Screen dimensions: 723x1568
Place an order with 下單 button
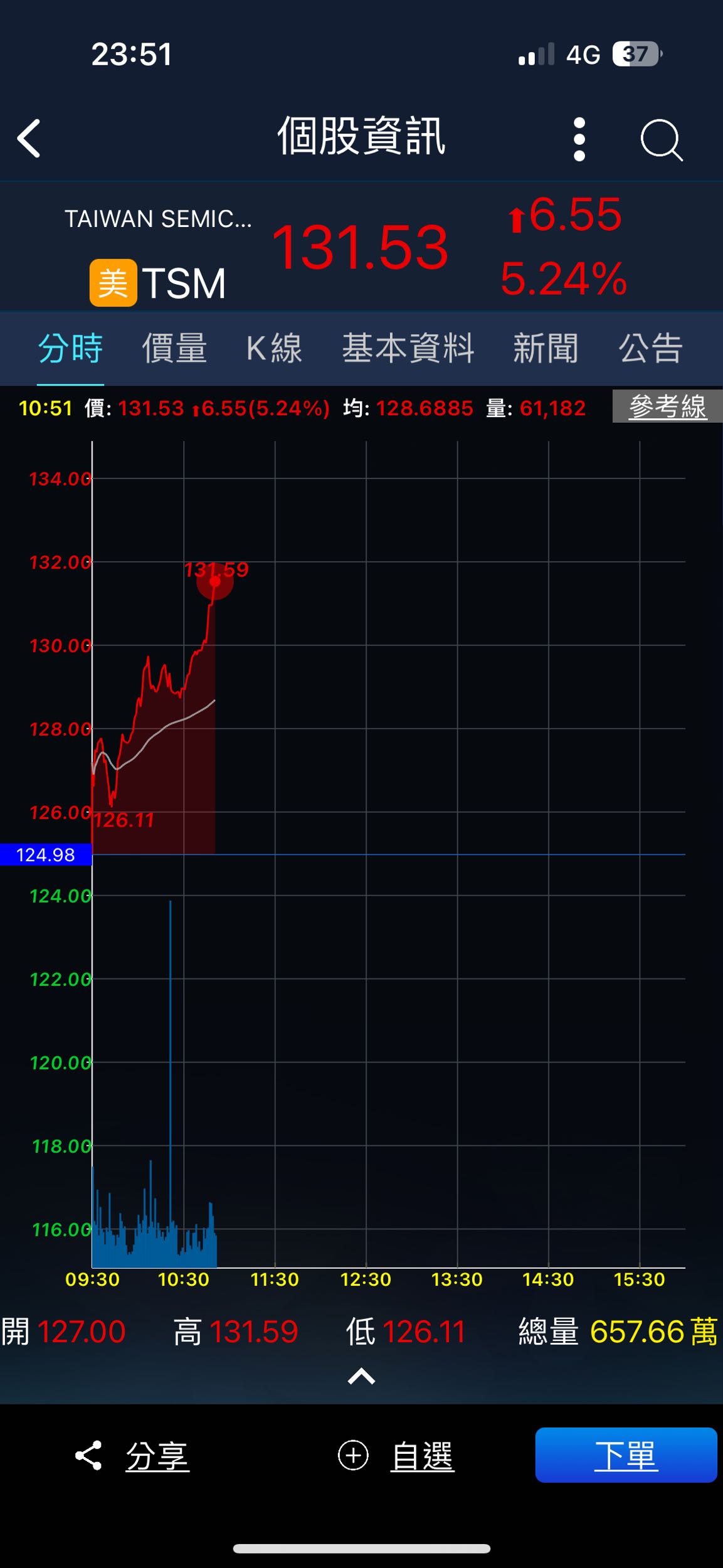(x=626, y=1455)
